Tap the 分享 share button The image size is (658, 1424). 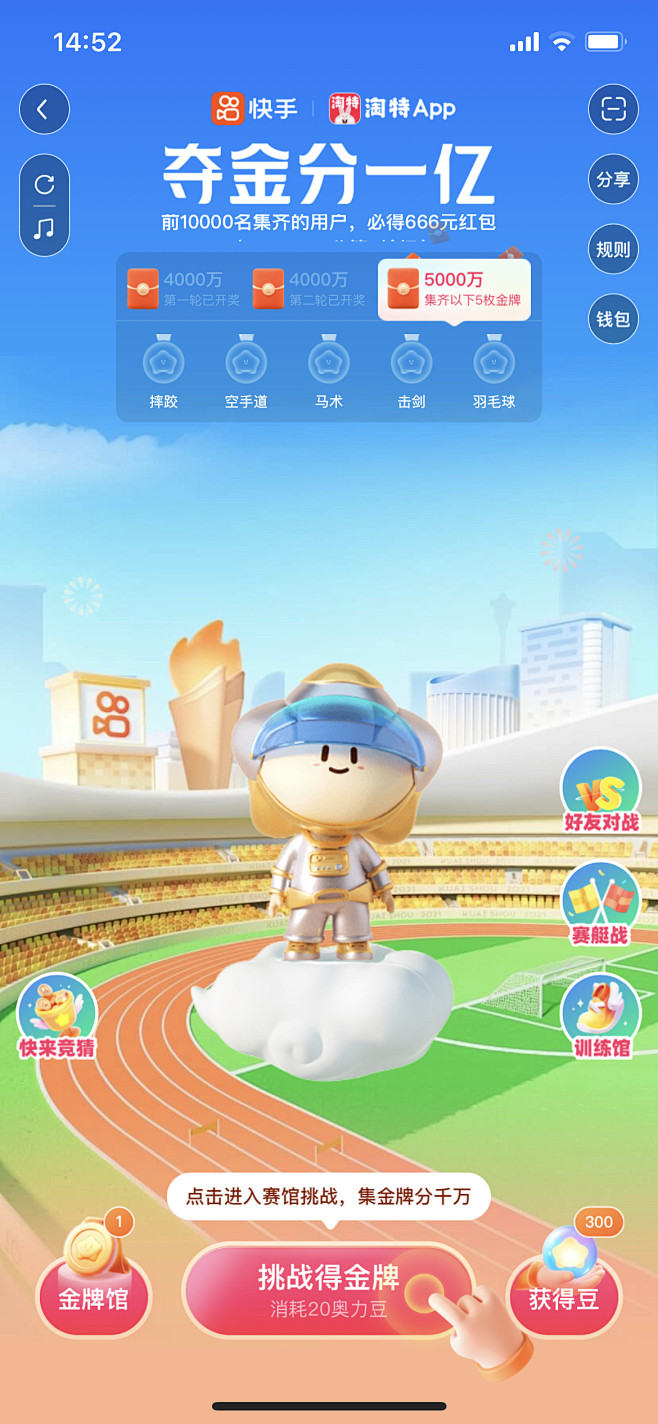click(613, 180)
